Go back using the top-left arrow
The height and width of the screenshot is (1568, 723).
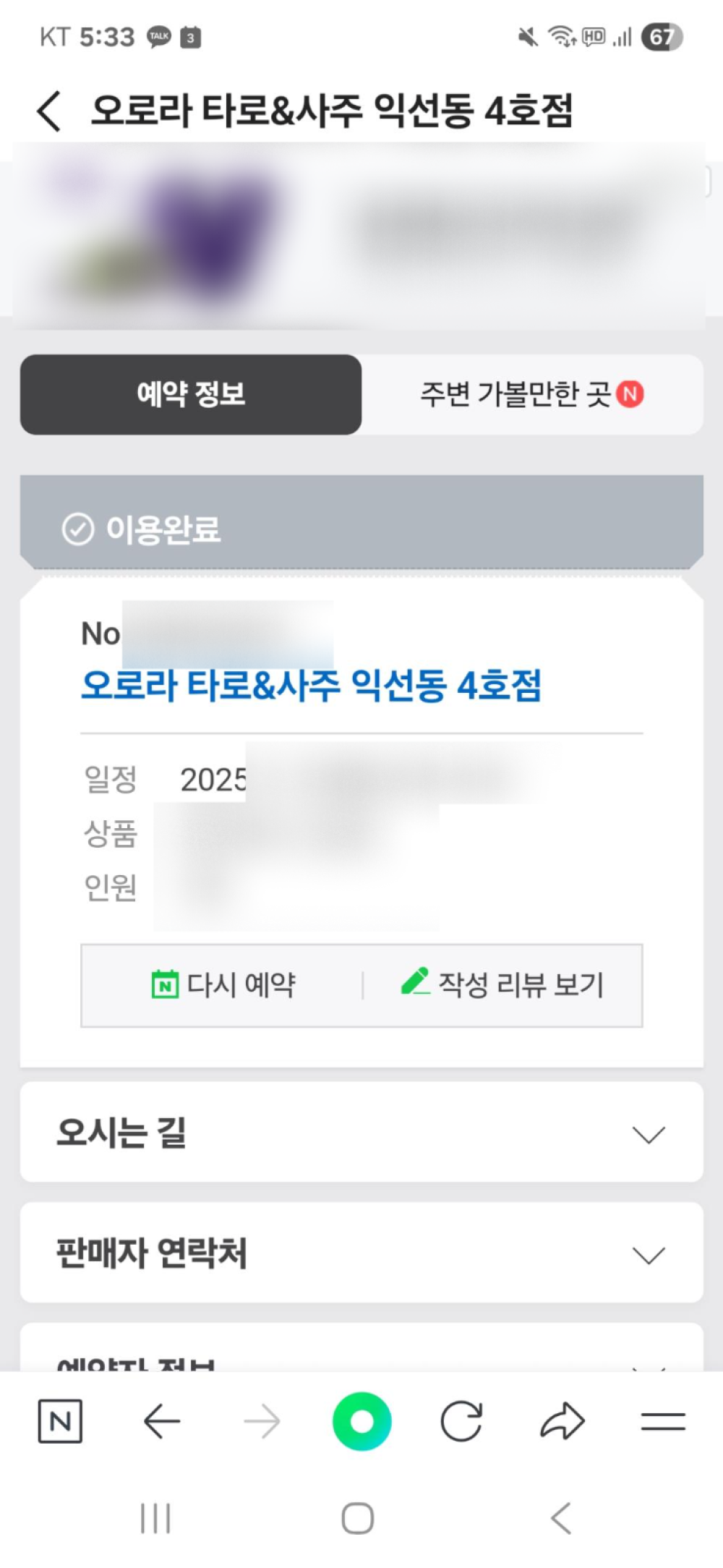coord(49,111)
